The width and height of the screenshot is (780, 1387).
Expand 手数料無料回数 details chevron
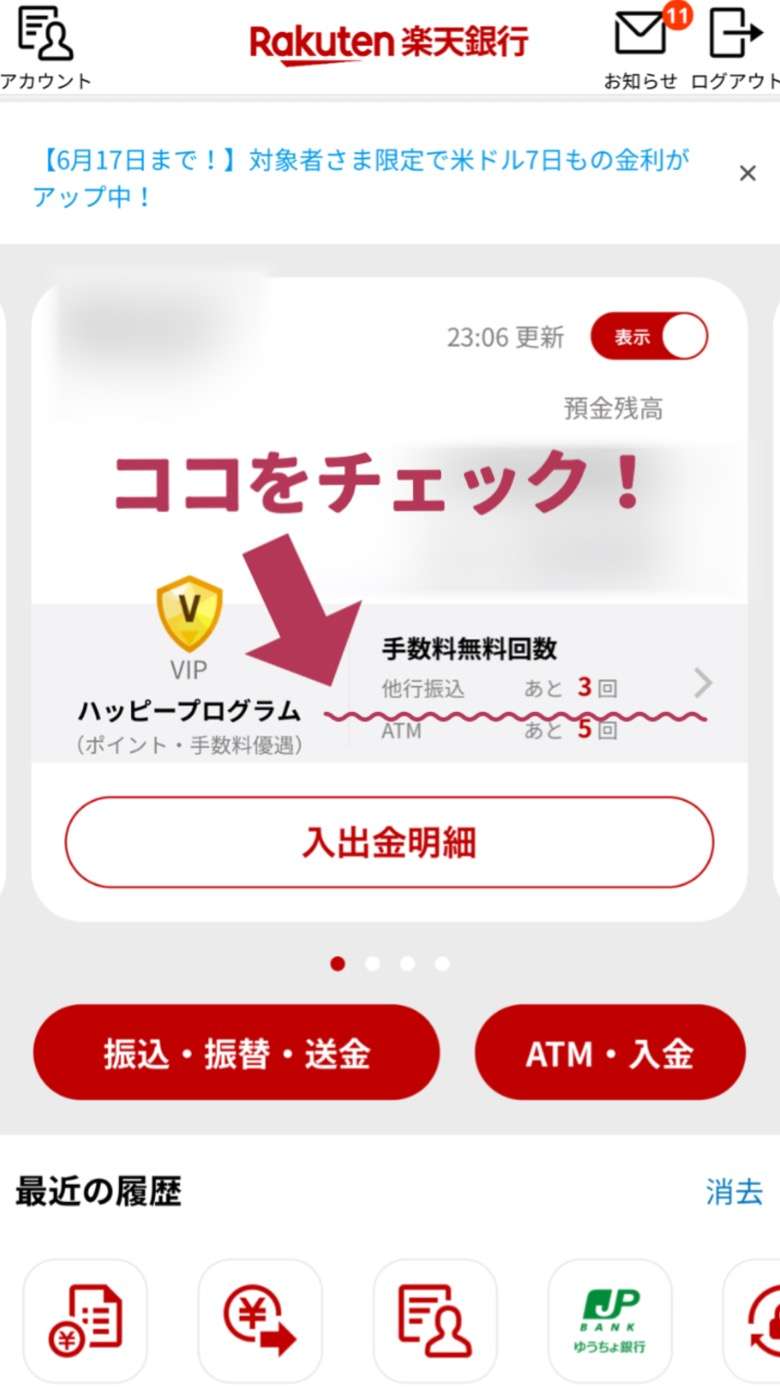click(x=703, y=684)
